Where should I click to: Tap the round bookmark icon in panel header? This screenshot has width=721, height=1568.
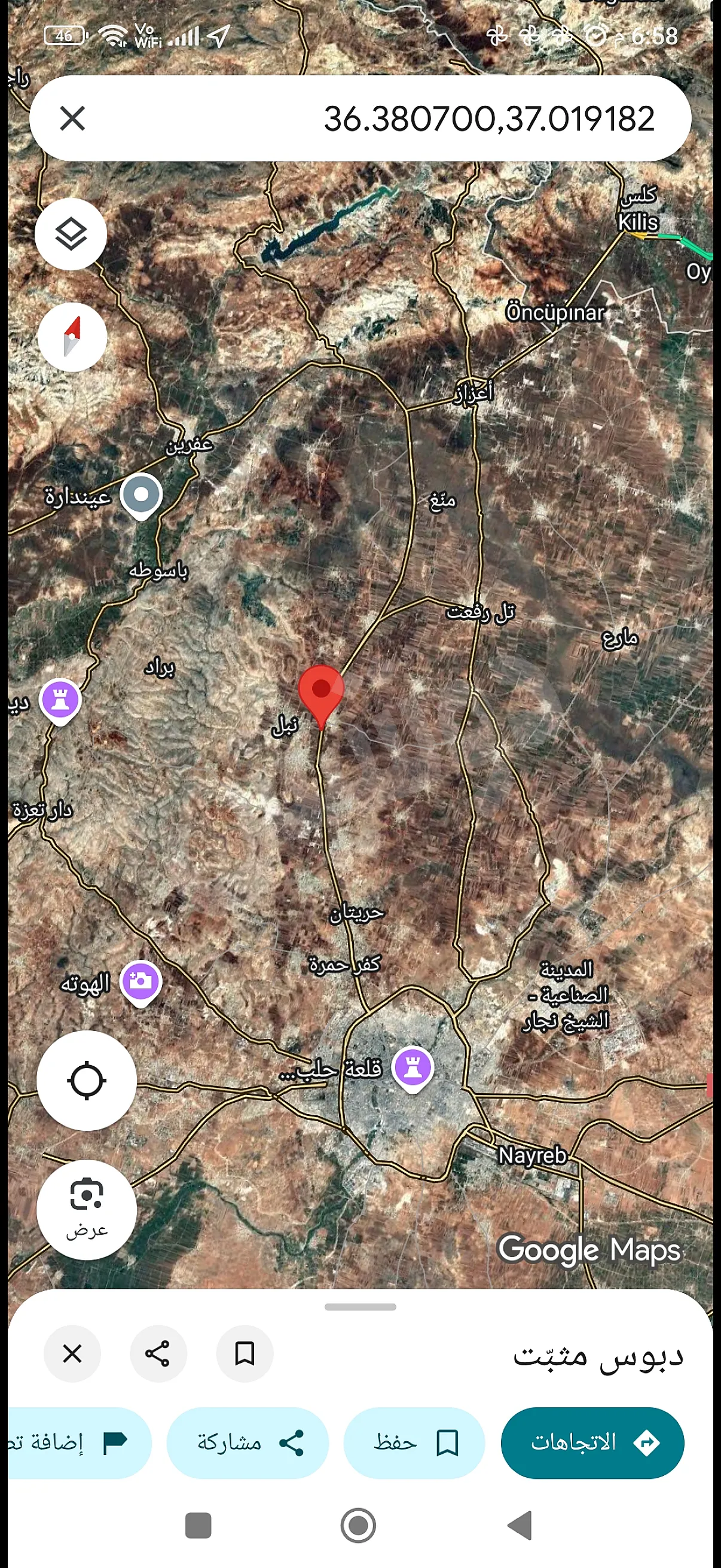tap(245, 1355)
